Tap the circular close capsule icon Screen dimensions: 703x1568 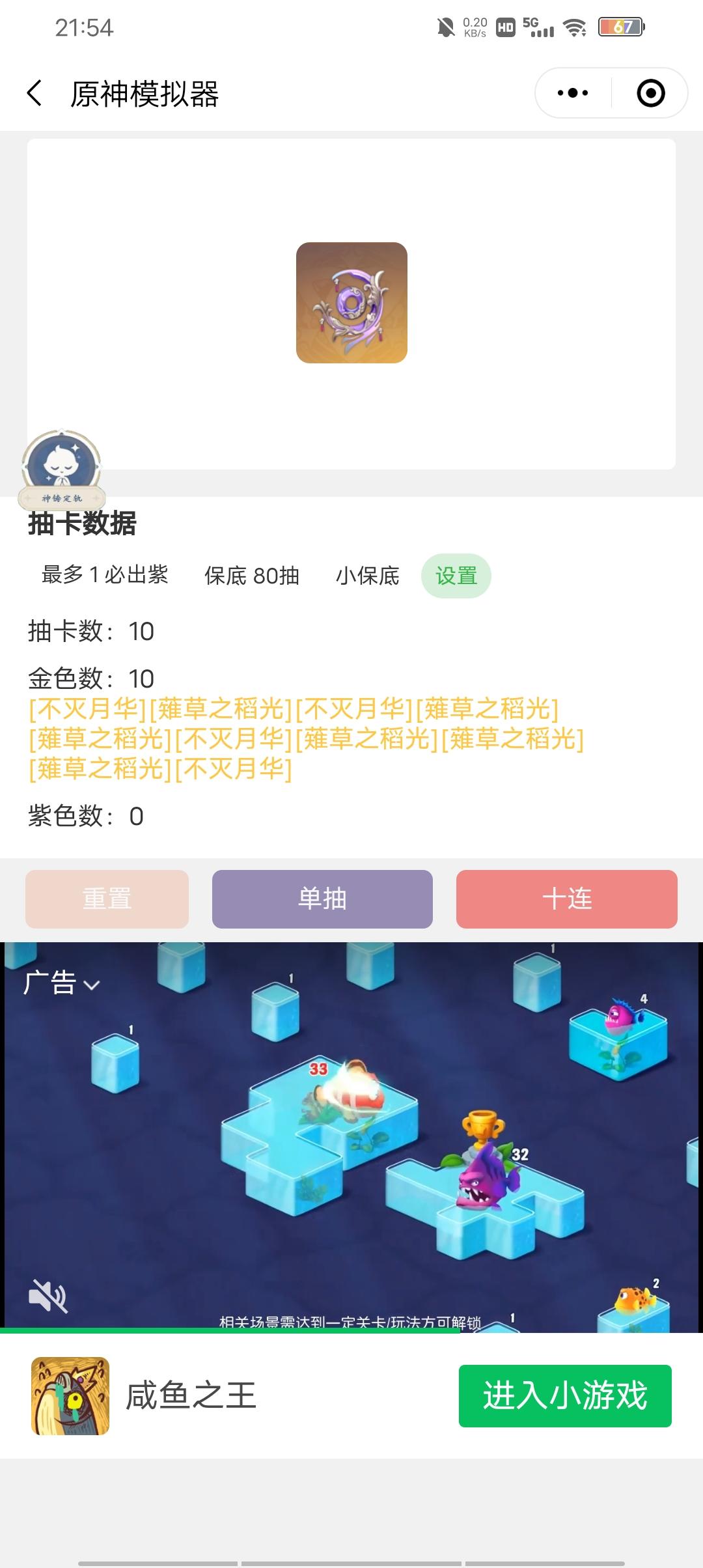coord(650,93)
